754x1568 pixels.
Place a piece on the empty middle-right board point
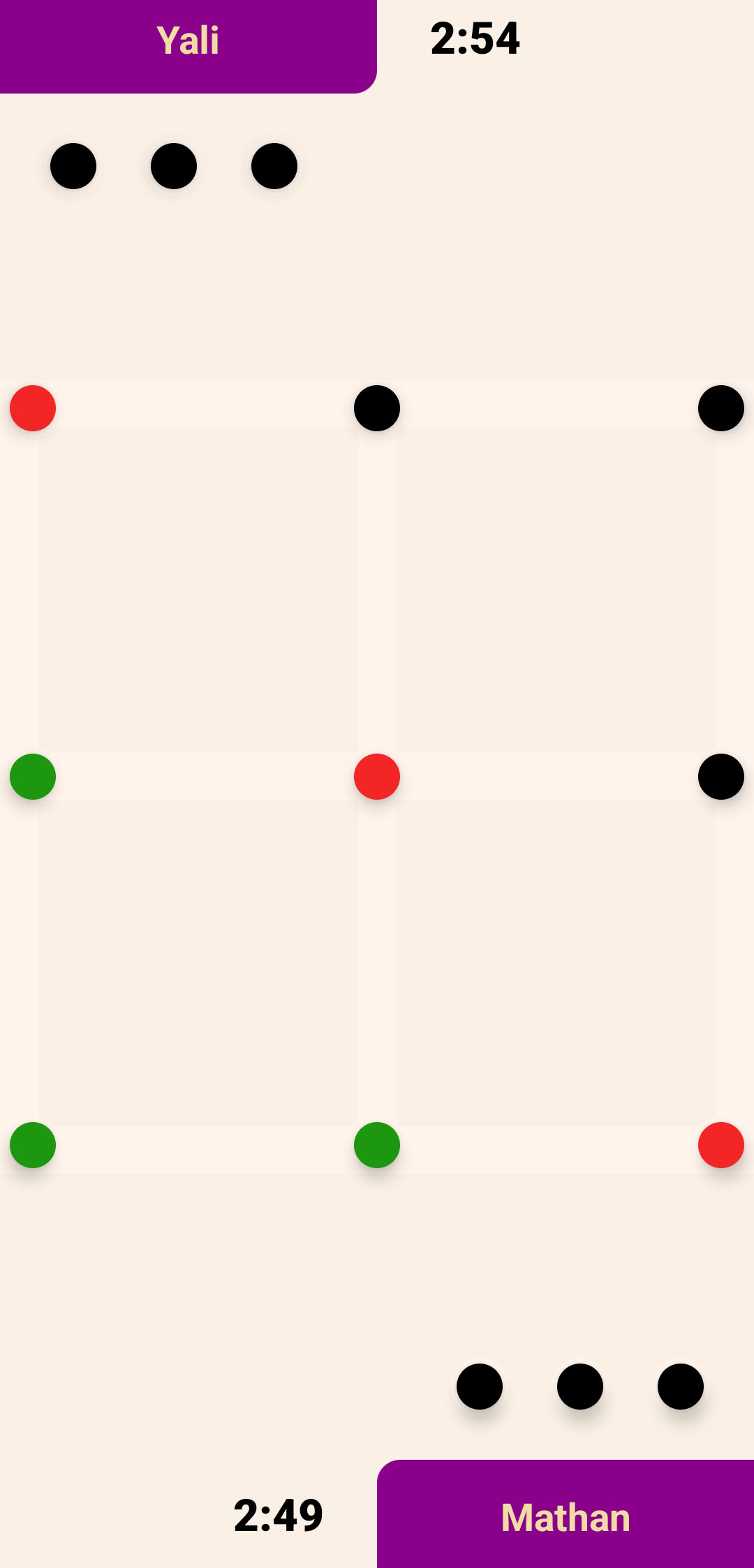point(721,777)
